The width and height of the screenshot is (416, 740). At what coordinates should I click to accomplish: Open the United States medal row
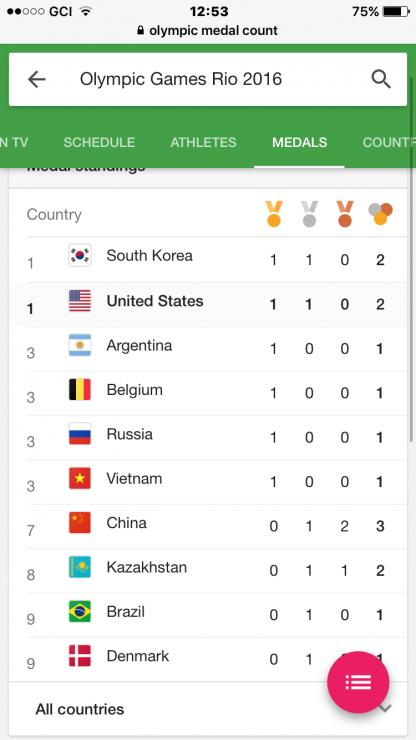(208, 304)
